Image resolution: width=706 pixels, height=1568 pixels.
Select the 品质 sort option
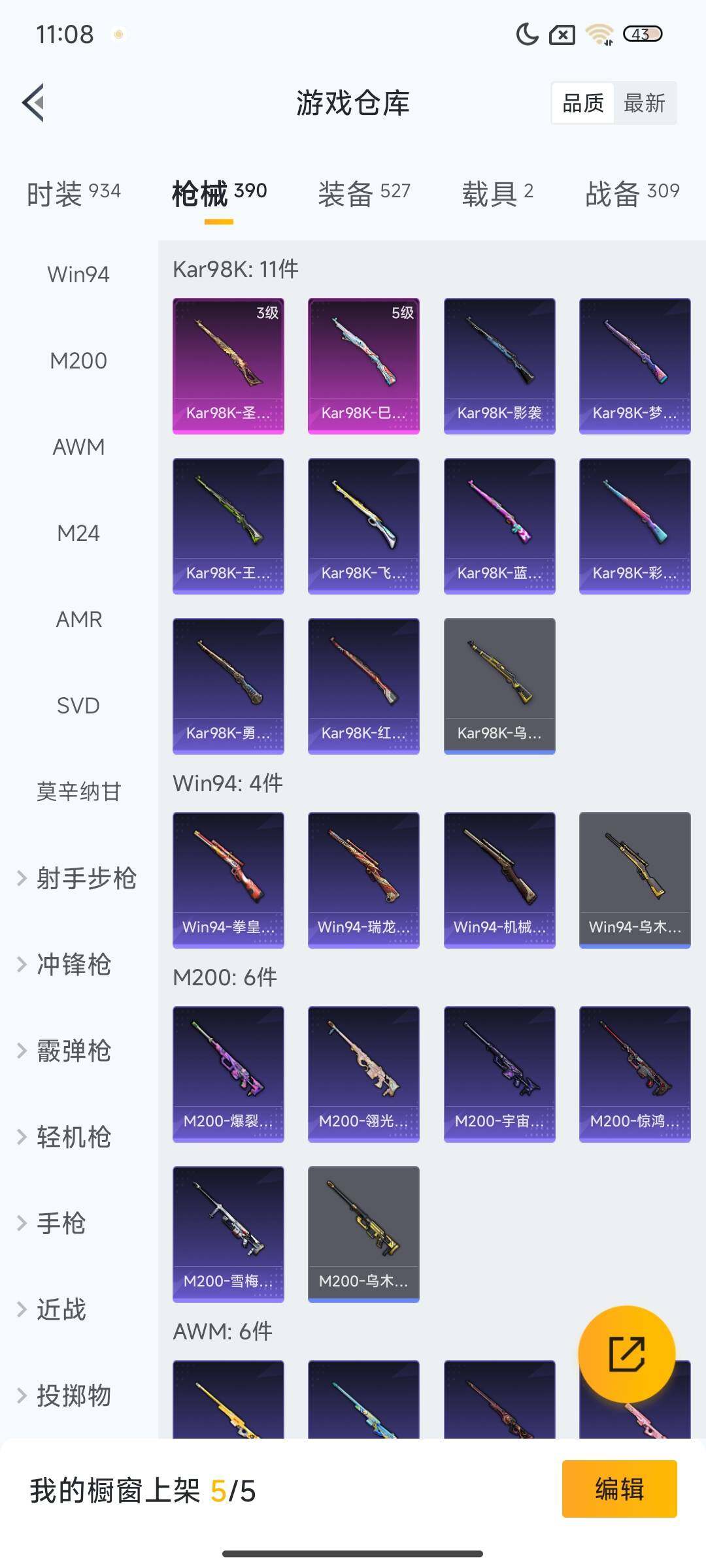(x=583, y=103)
